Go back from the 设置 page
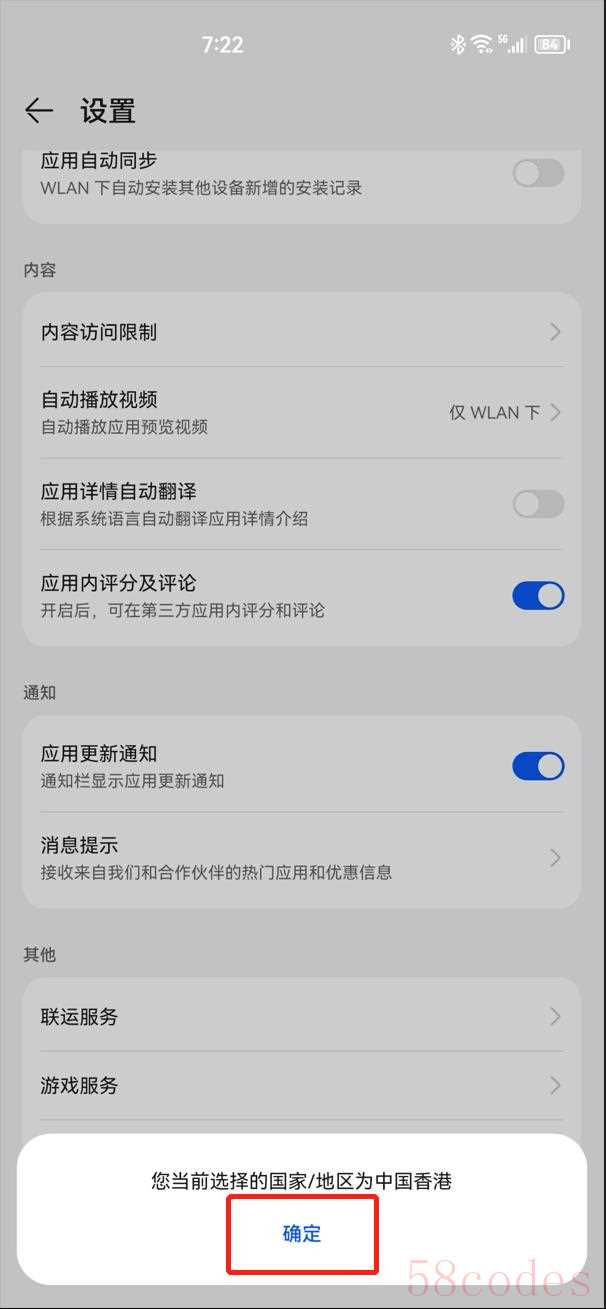 (39, 111)
